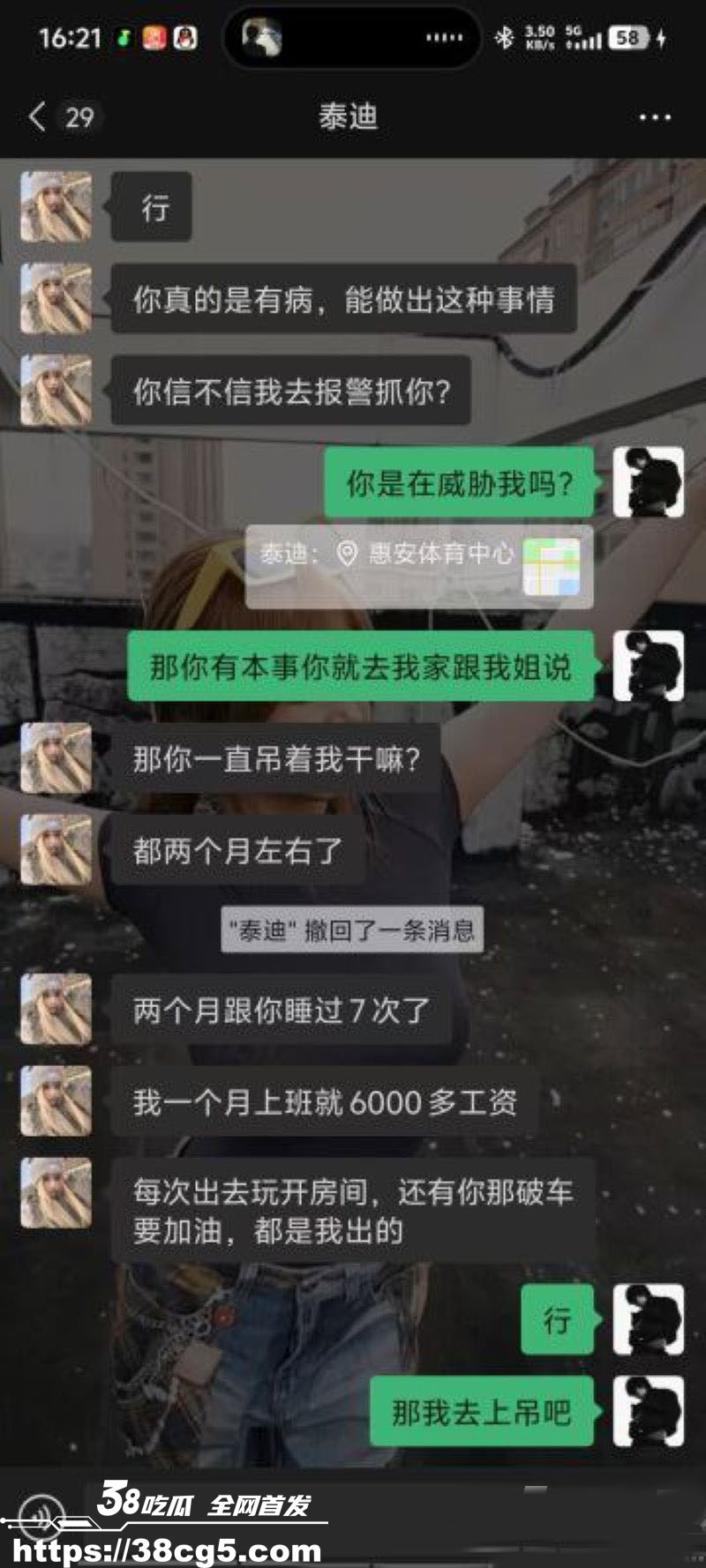Open your avatar next to 你是在威胁我吗?
Screen dimensions: 706x1568
[x=648, y=482]
